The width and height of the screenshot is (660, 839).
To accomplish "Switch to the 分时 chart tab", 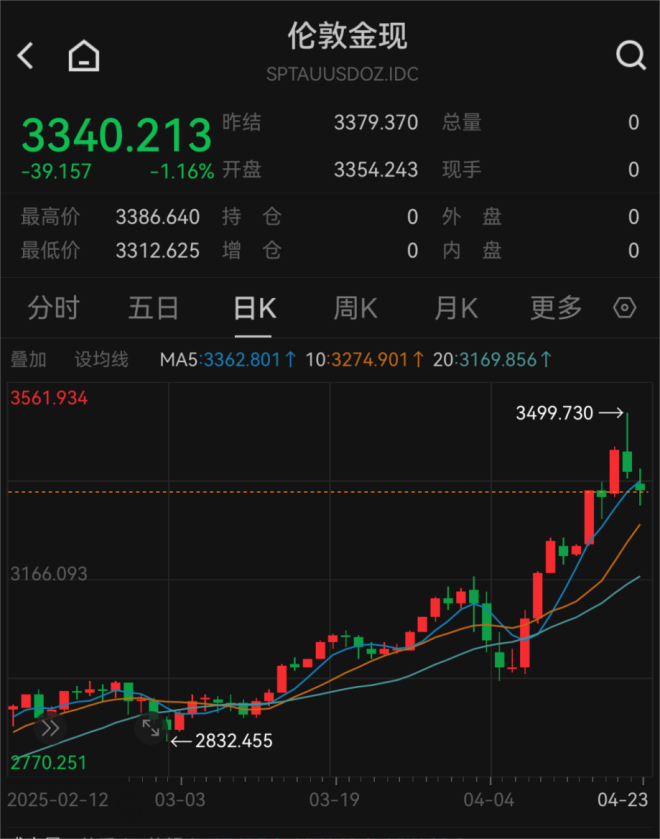I will point(53,308).
